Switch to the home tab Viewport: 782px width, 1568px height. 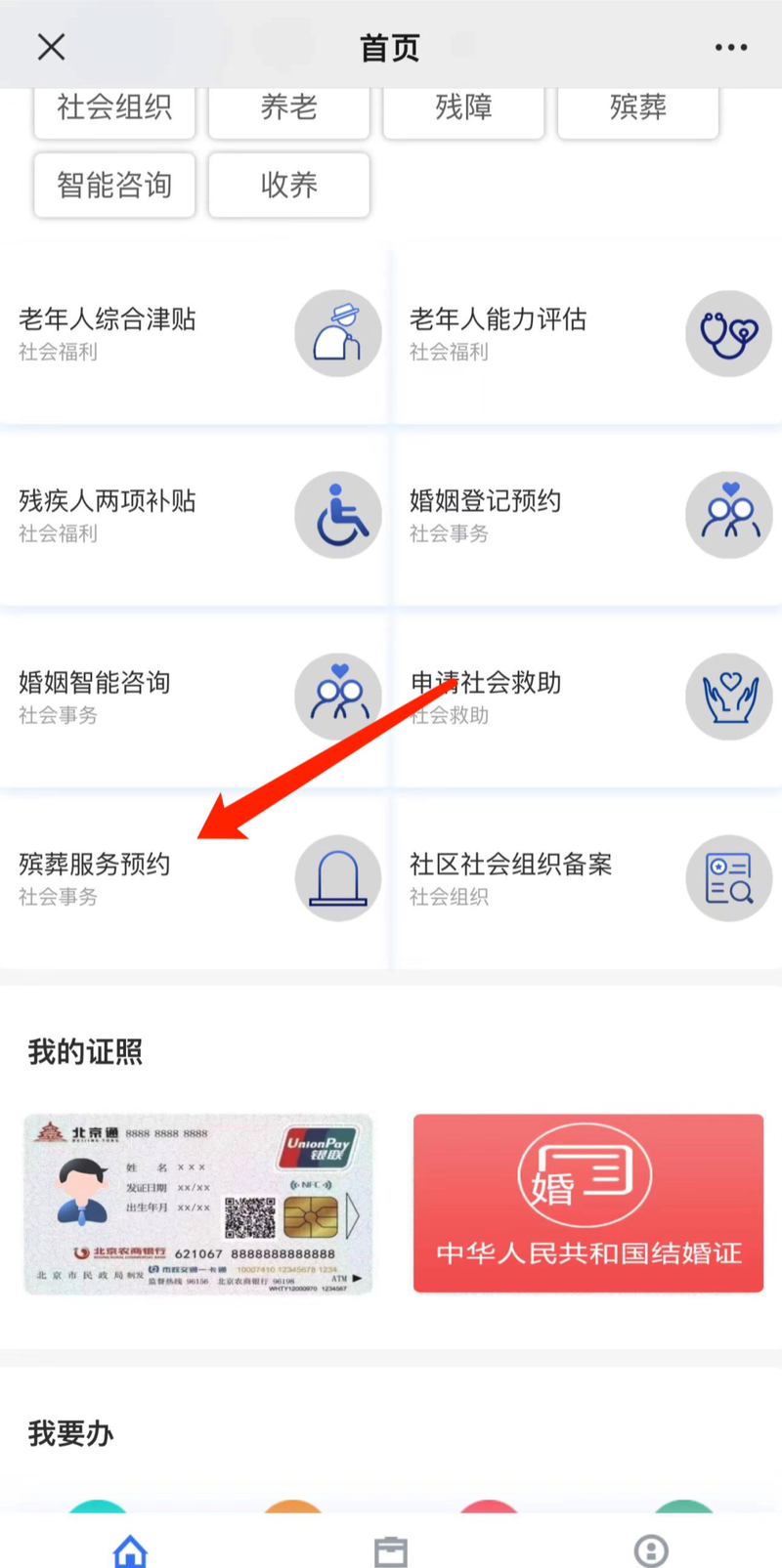pos(130,1549)
